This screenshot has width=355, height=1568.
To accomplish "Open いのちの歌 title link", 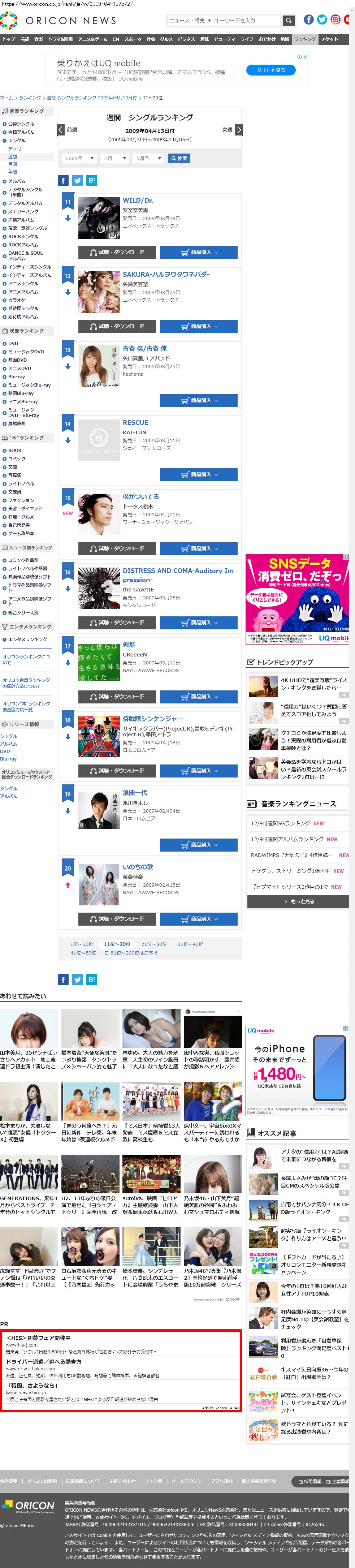I will (x=138, y=867).
